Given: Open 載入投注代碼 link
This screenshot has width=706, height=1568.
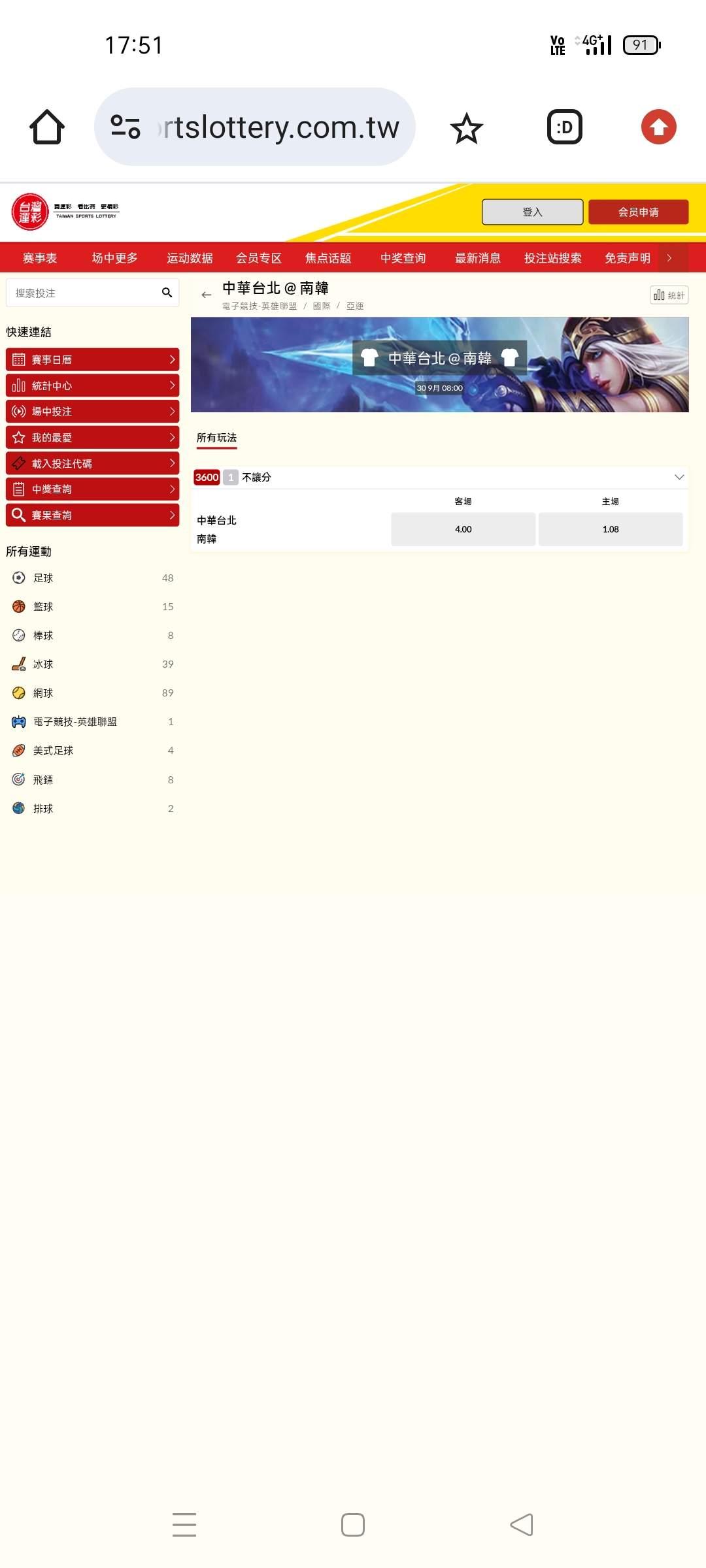Looking at the screenshot, I should pos(92,463).
